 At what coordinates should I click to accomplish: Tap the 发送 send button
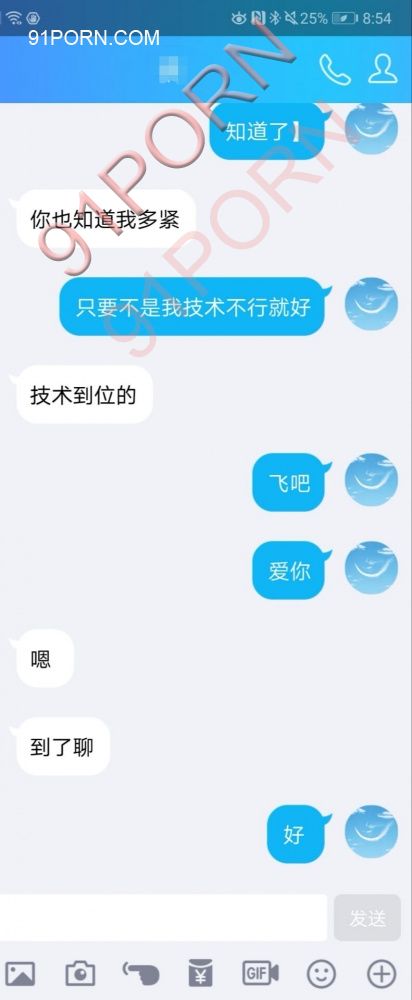click(367, 918)
